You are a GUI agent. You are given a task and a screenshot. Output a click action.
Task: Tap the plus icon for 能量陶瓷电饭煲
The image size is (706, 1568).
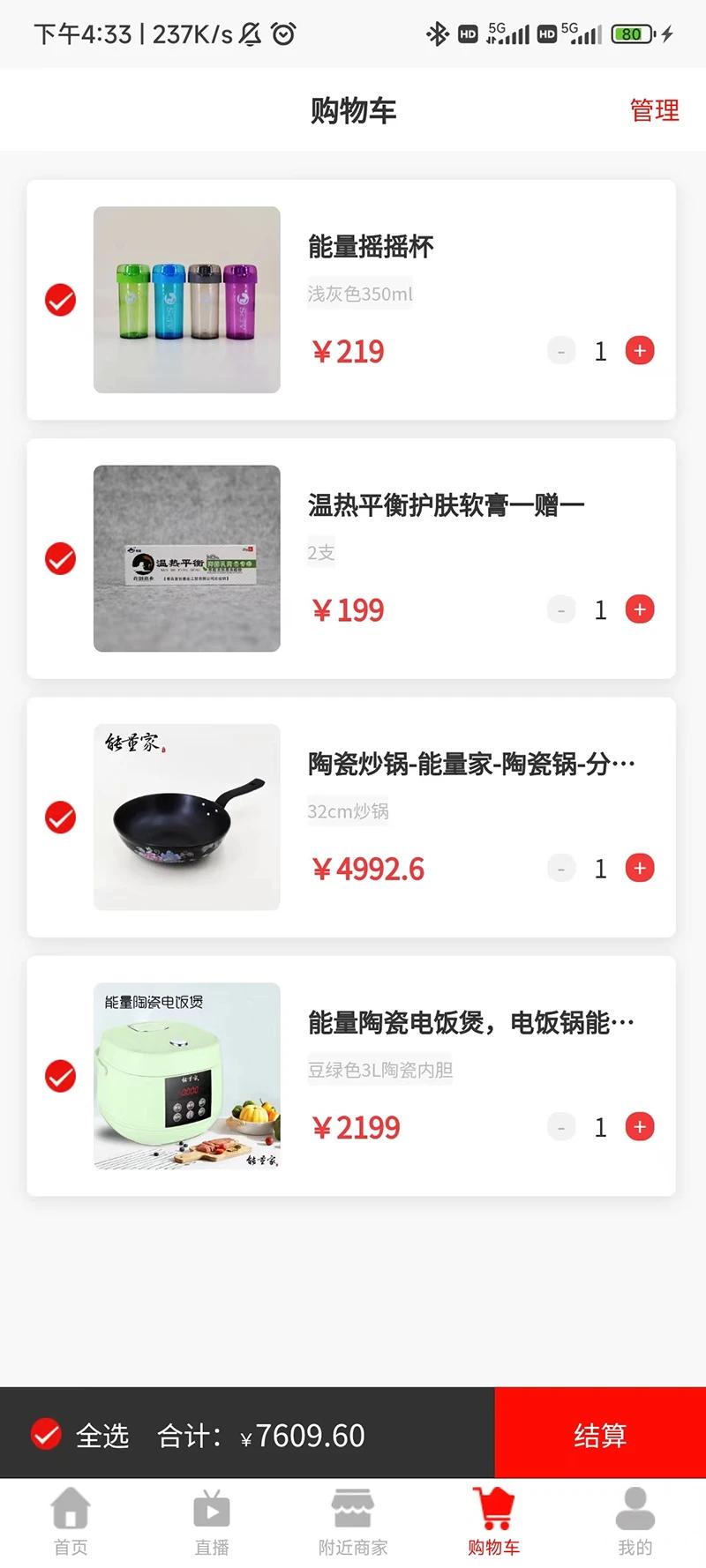click(x=639, y=1126)
